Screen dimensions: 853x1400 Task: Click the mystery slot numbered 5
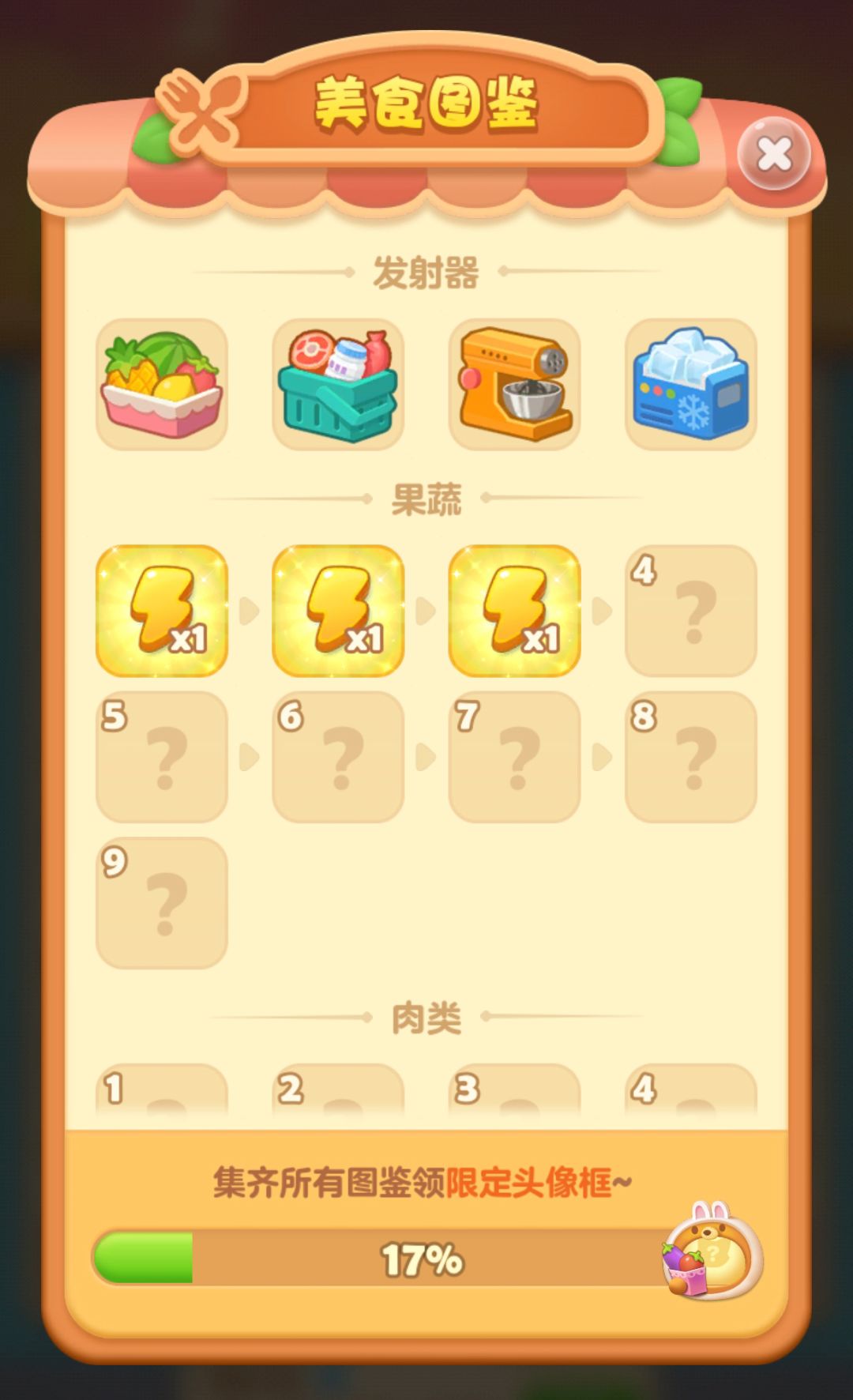coord(160,756)
